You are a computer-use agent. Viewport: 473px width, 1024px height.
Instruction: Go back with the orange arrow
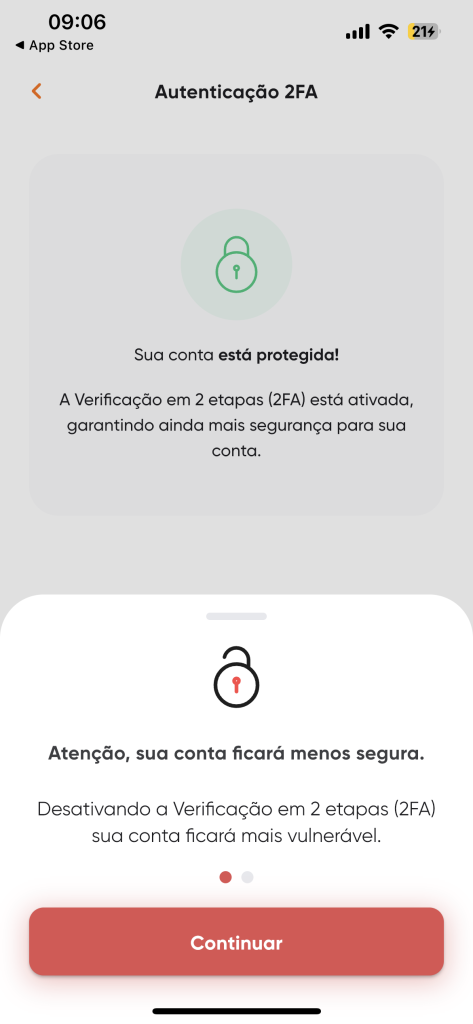point(37,91)
